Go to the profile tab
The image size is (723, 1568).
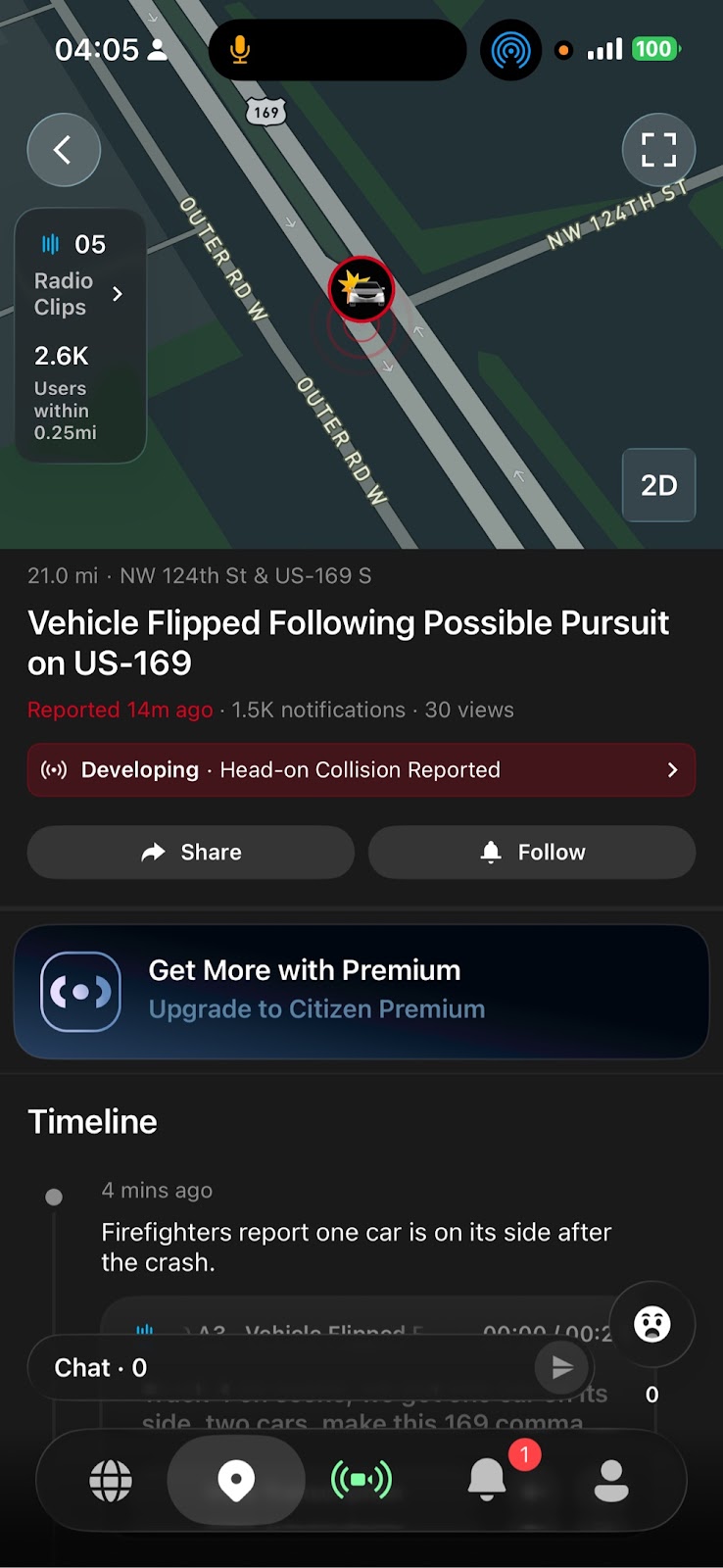611,1480
